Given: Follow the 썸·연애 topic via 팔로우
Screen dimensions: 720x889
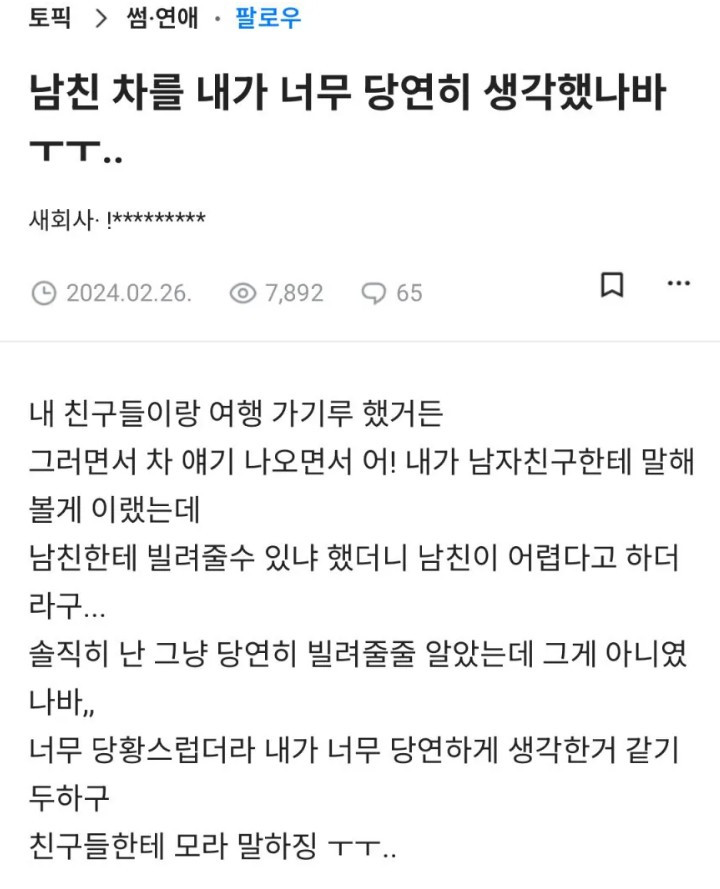Looking at the screenshot, I should (268, 18).
